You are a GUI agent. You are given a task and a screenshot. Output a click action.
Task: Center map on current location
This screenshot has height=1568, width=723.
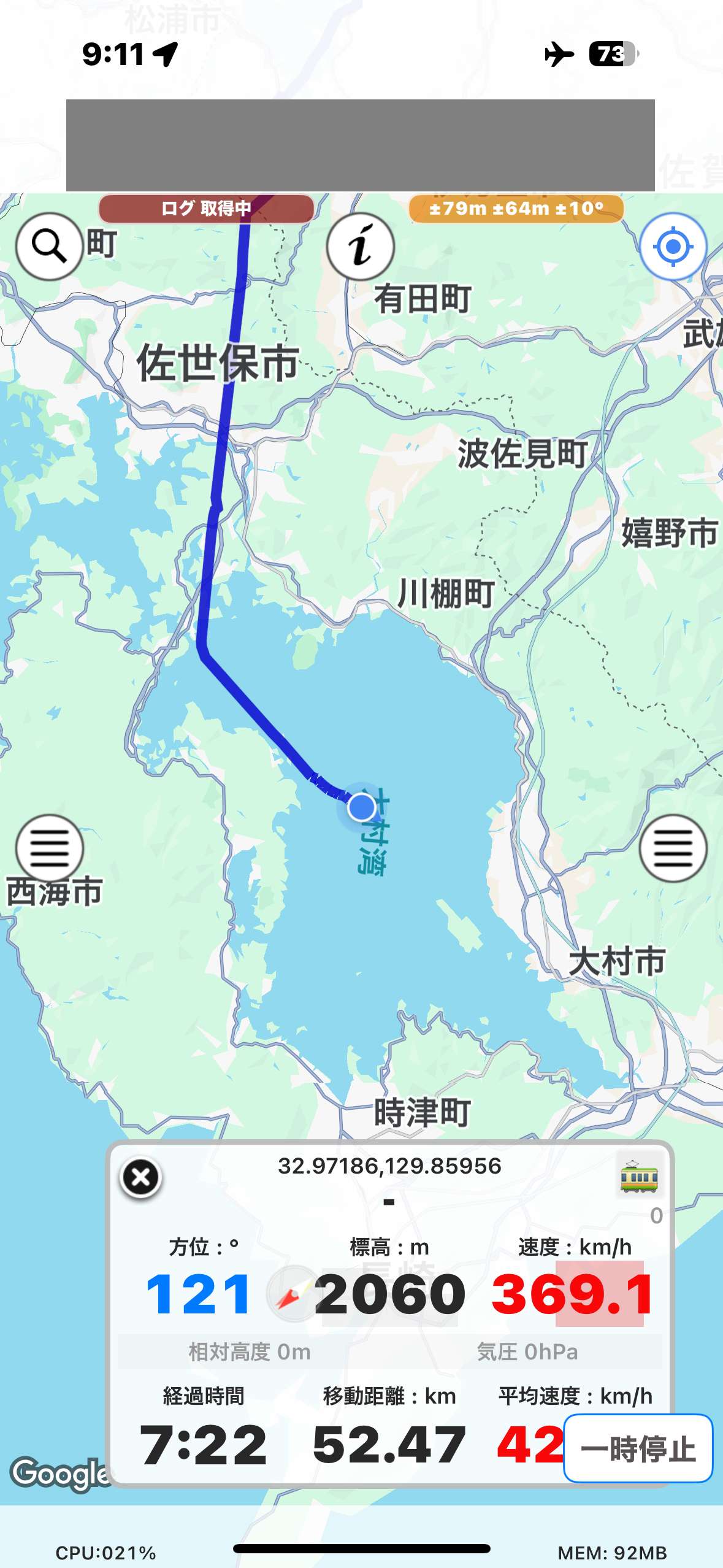tap(673, 247)
